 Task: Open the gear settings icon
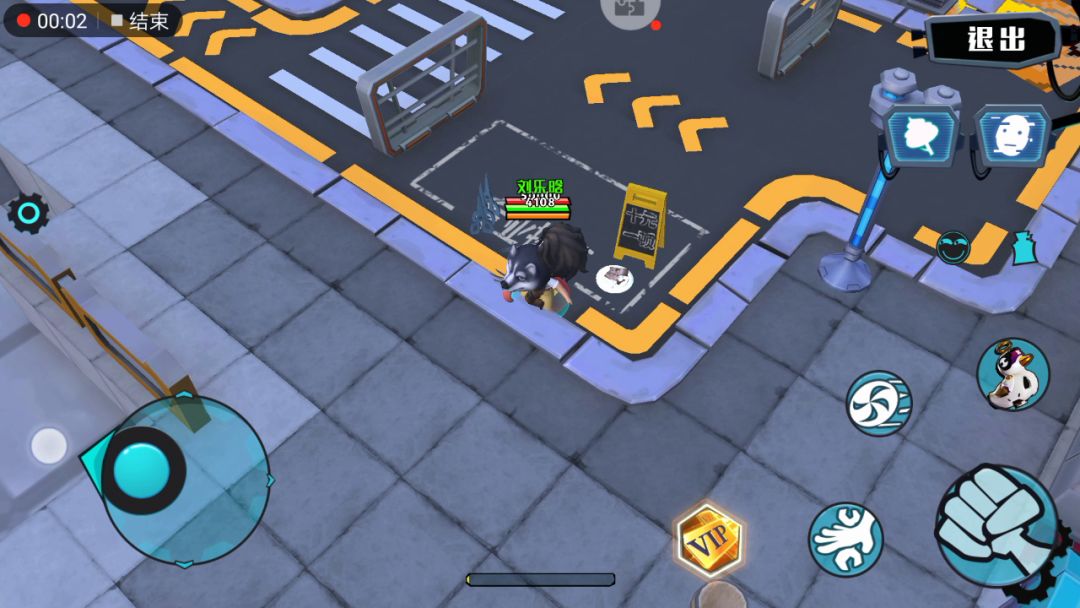pyautogui.click(x=27, y=213)
